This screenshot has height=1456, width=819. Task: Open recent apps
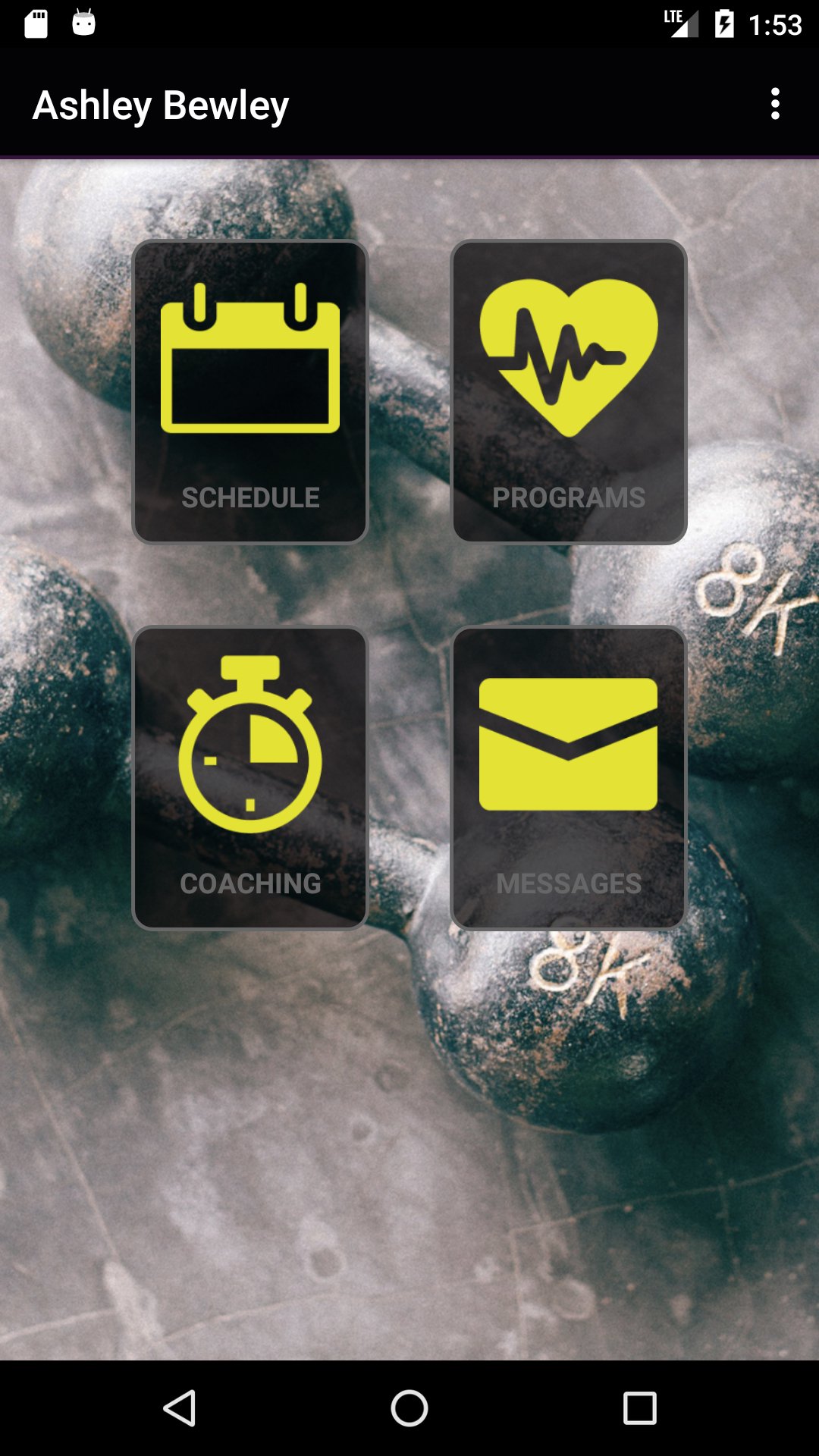pos(639,1408)
